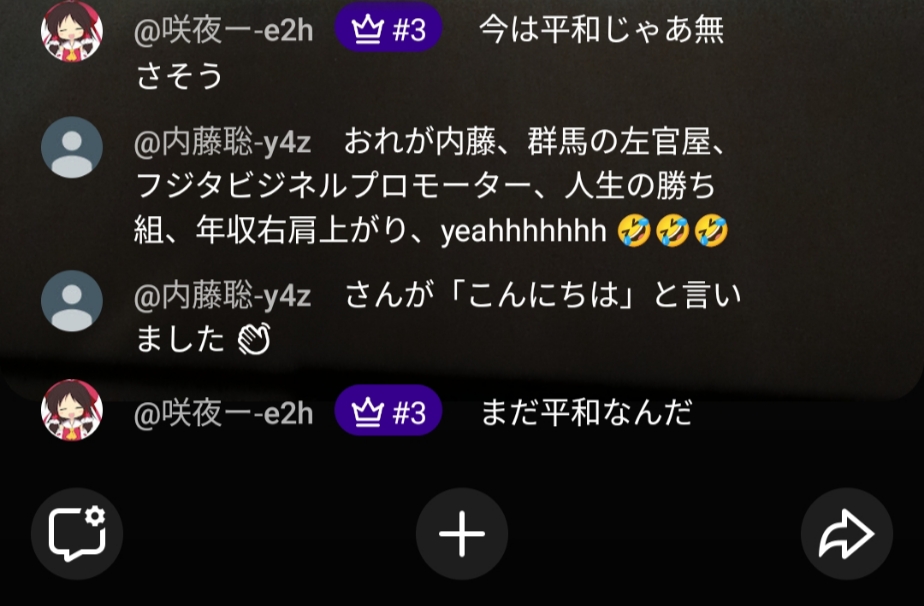Share this live stream

click(846, 534)
